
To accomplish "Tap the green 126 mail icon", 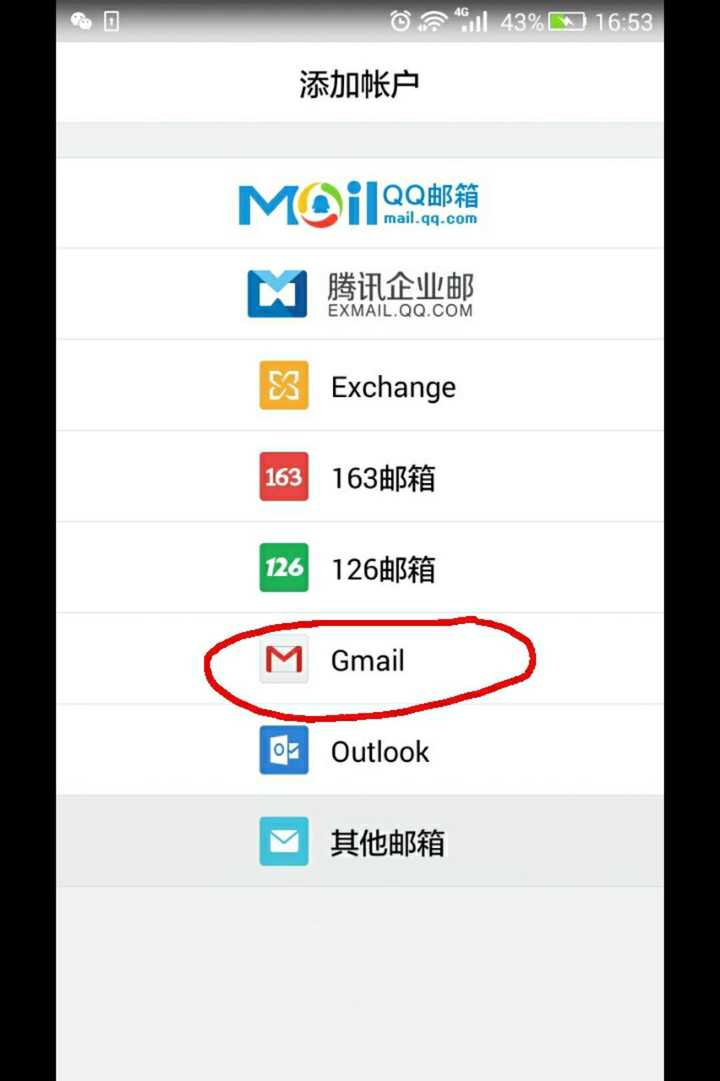I will click(x=283, y=567).
